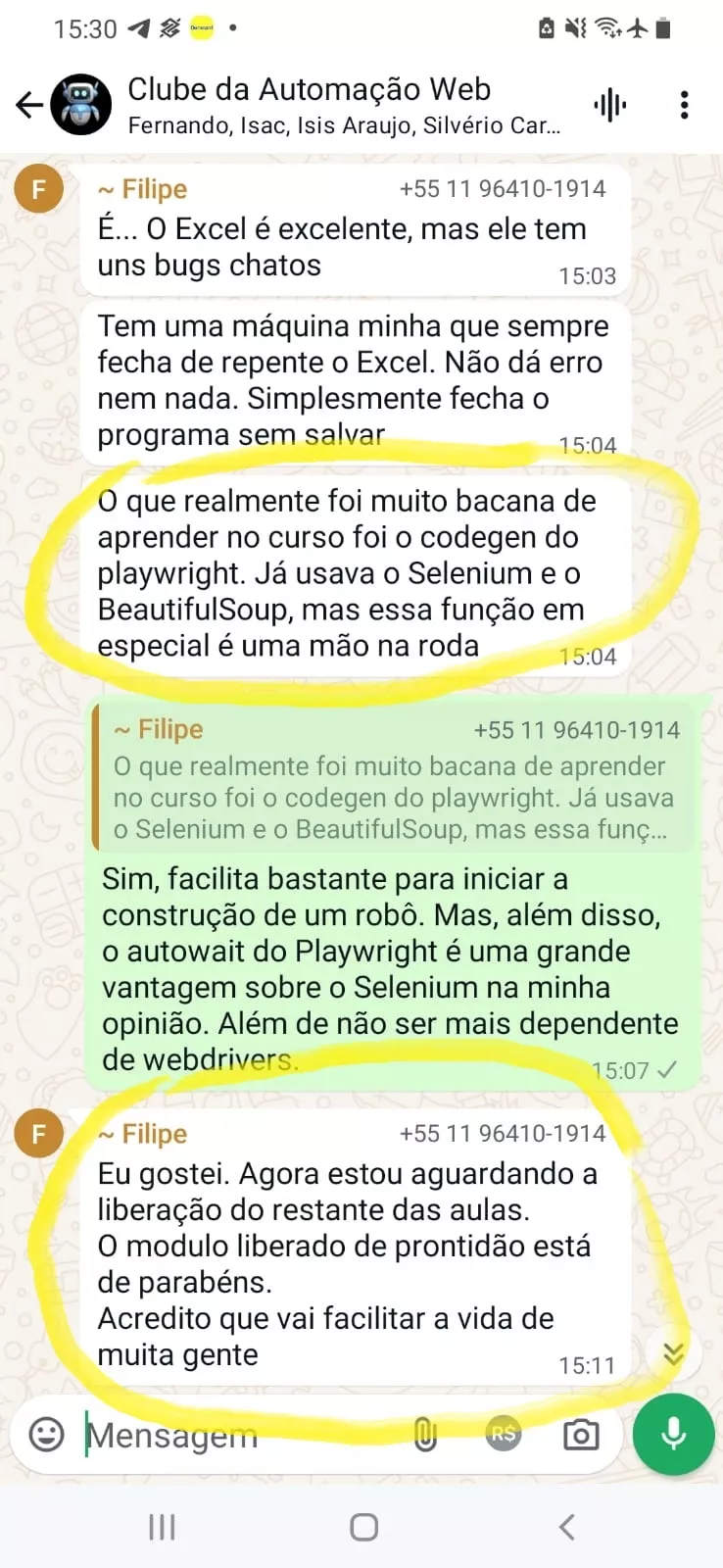Open the payment R$ icon
Screen dimensions: 723x1568
point(504,1435)
